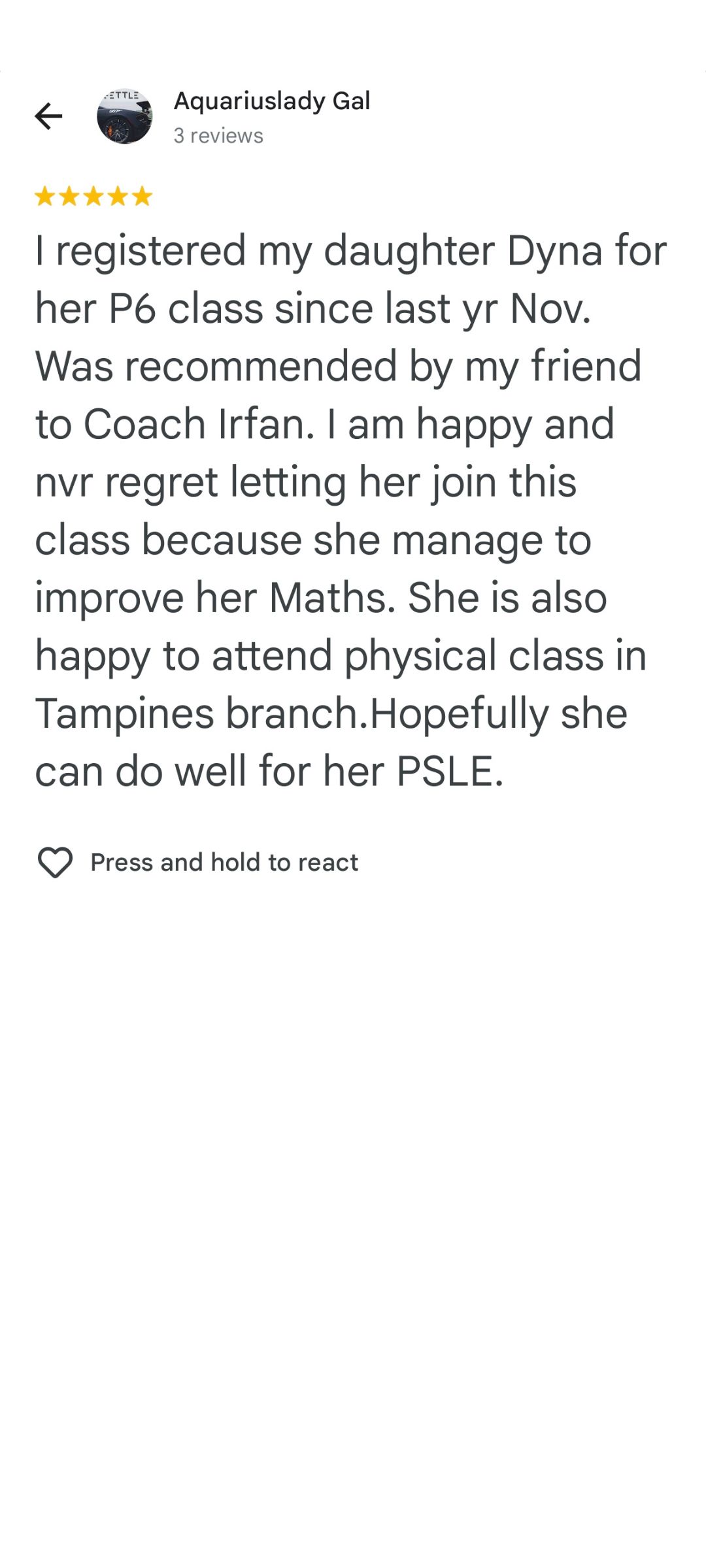
Task: Open Aquariuslady Gal's profile picture
Action: pos(124,117)
